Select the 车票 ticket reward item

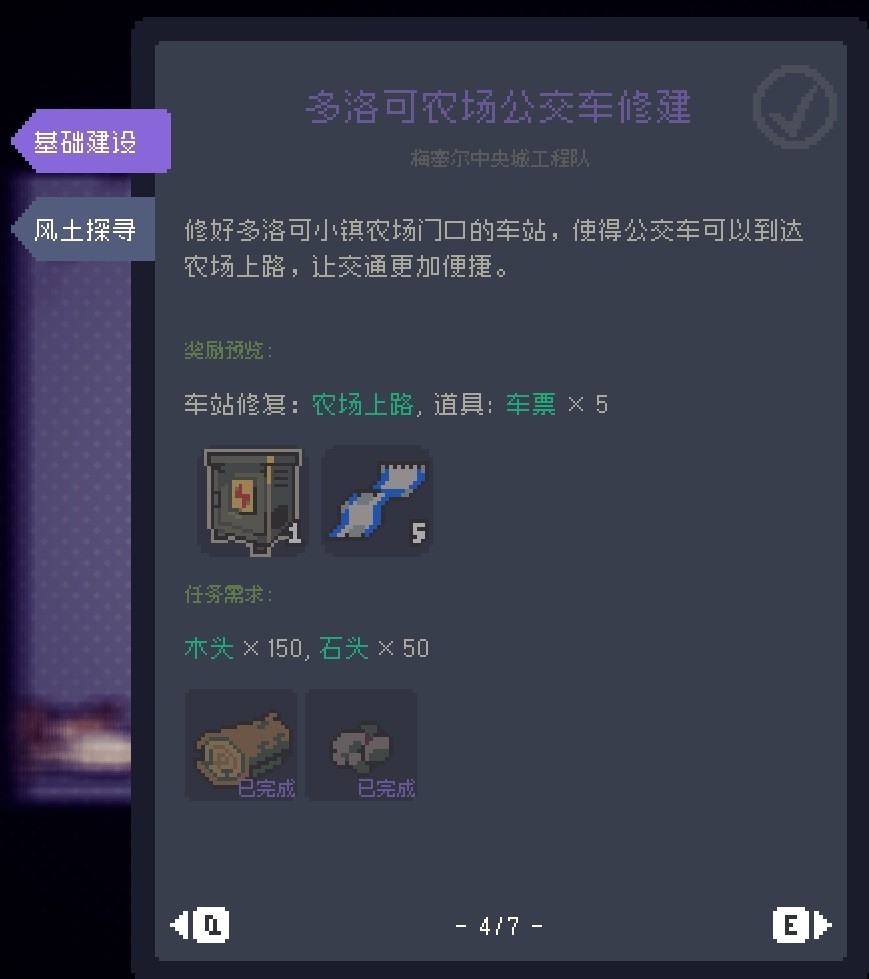[377, 499]
